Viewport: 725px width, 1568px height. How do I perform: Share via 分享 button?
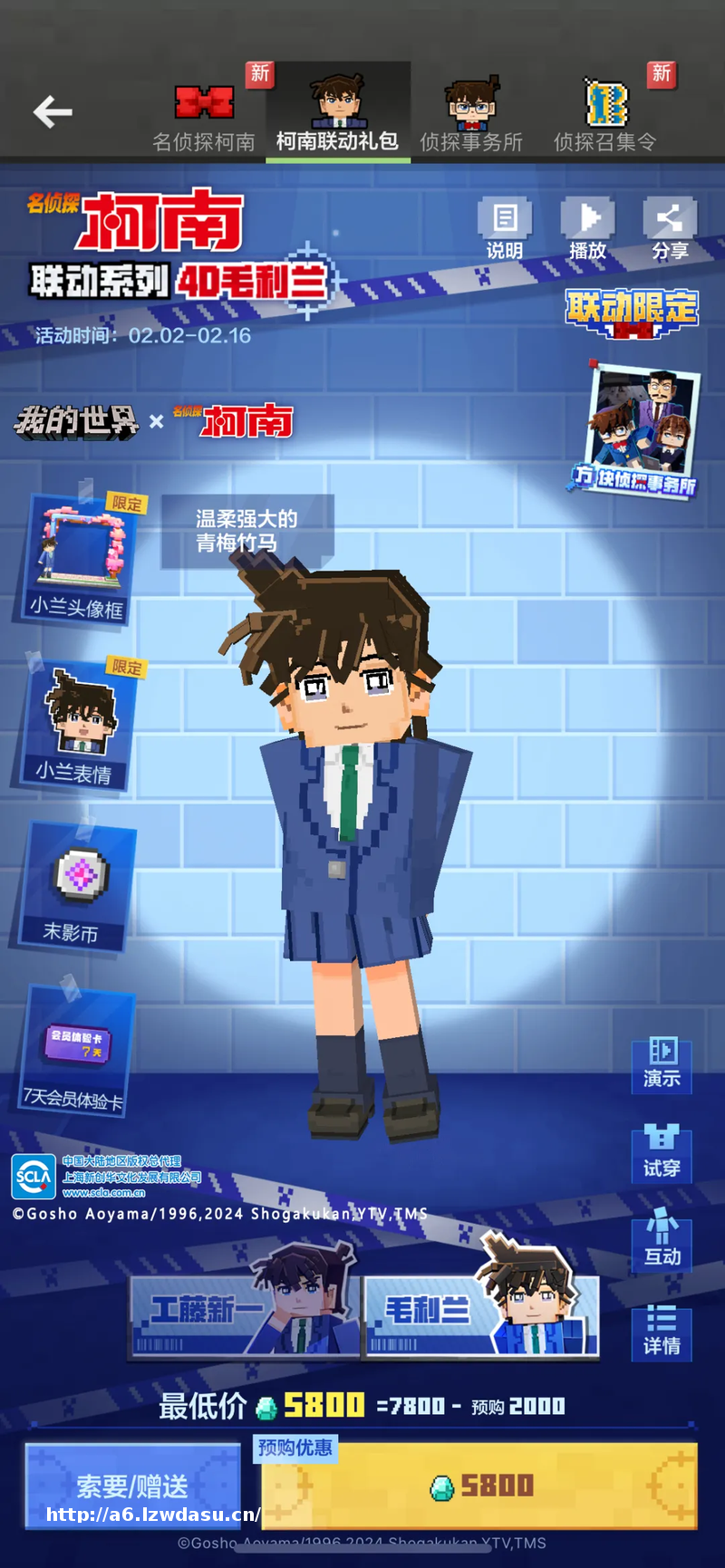tap(670, 229)
